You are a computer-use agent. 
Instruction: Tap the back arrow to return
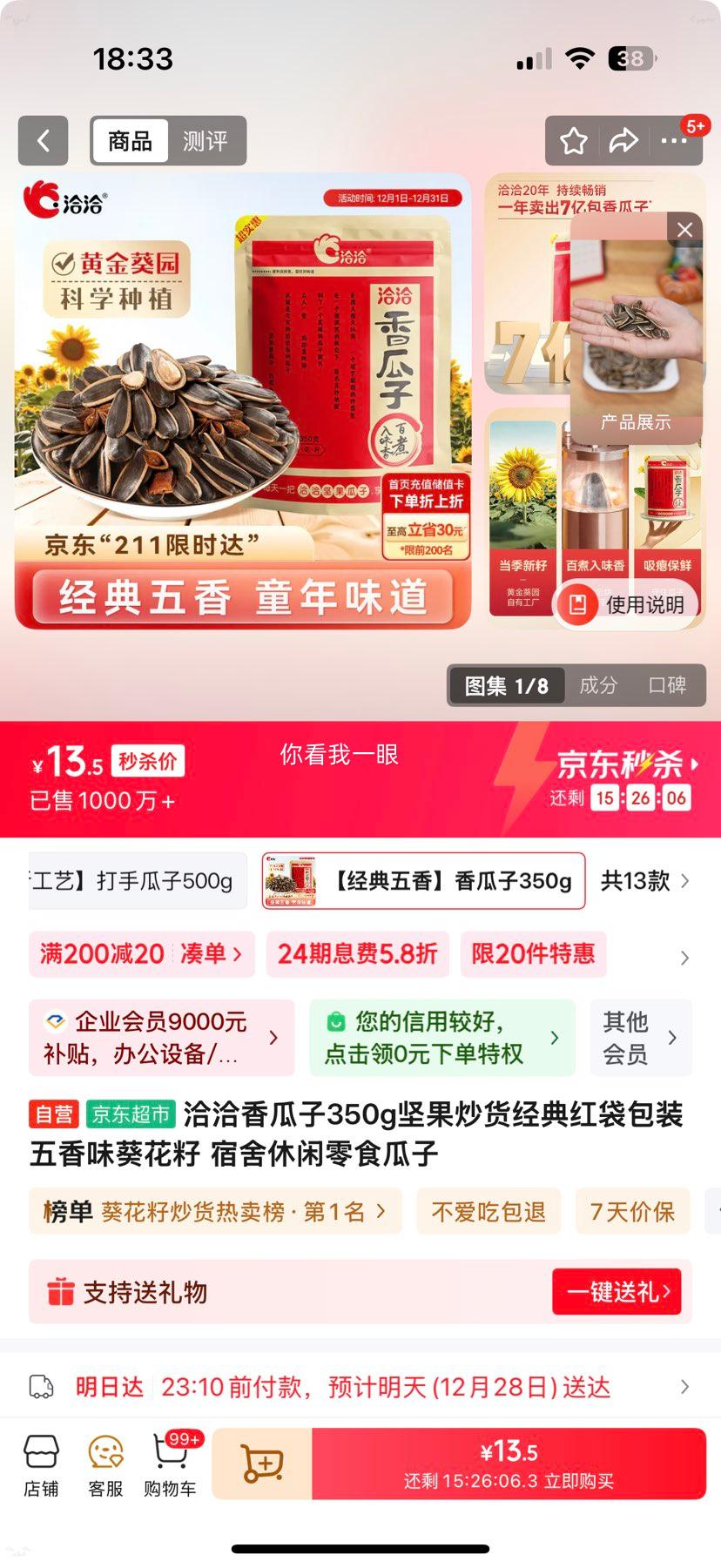tap(43, 140)
